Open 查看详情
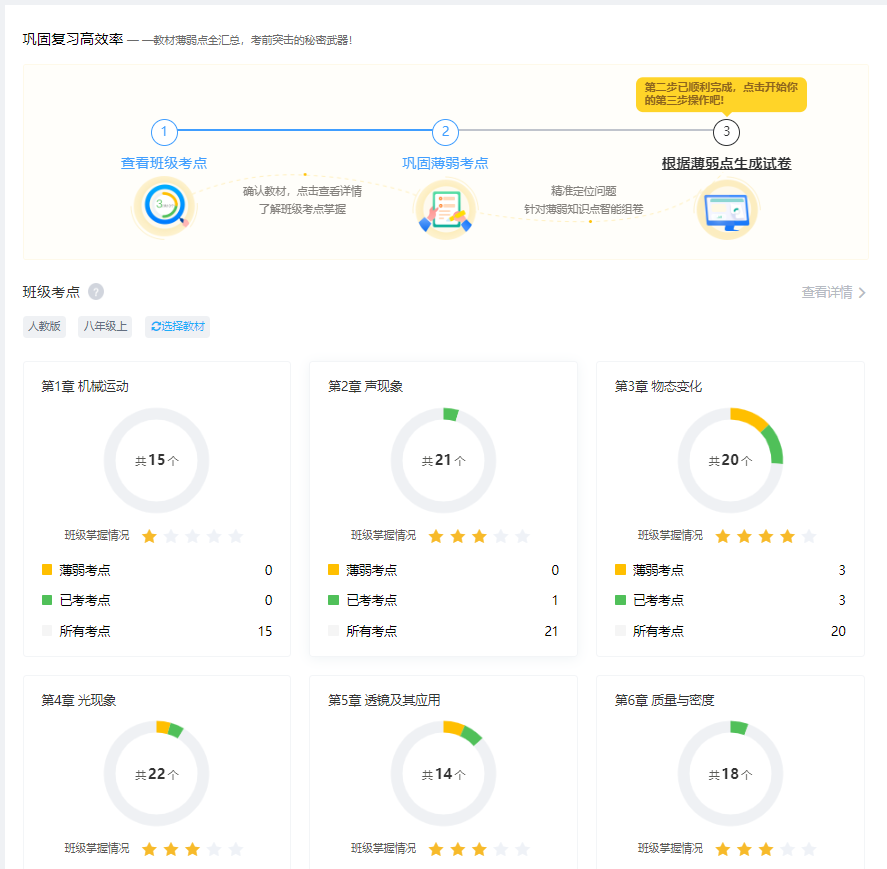 tap(833, 292)
